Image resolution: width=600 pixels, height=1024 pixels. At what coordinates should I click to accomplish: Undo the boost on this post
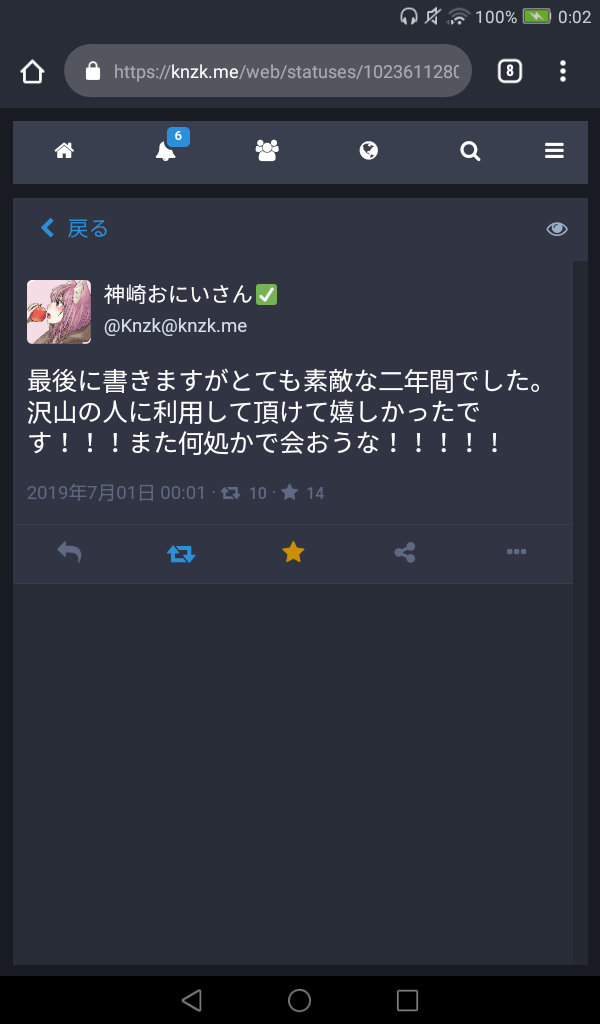tap(181, 552)
